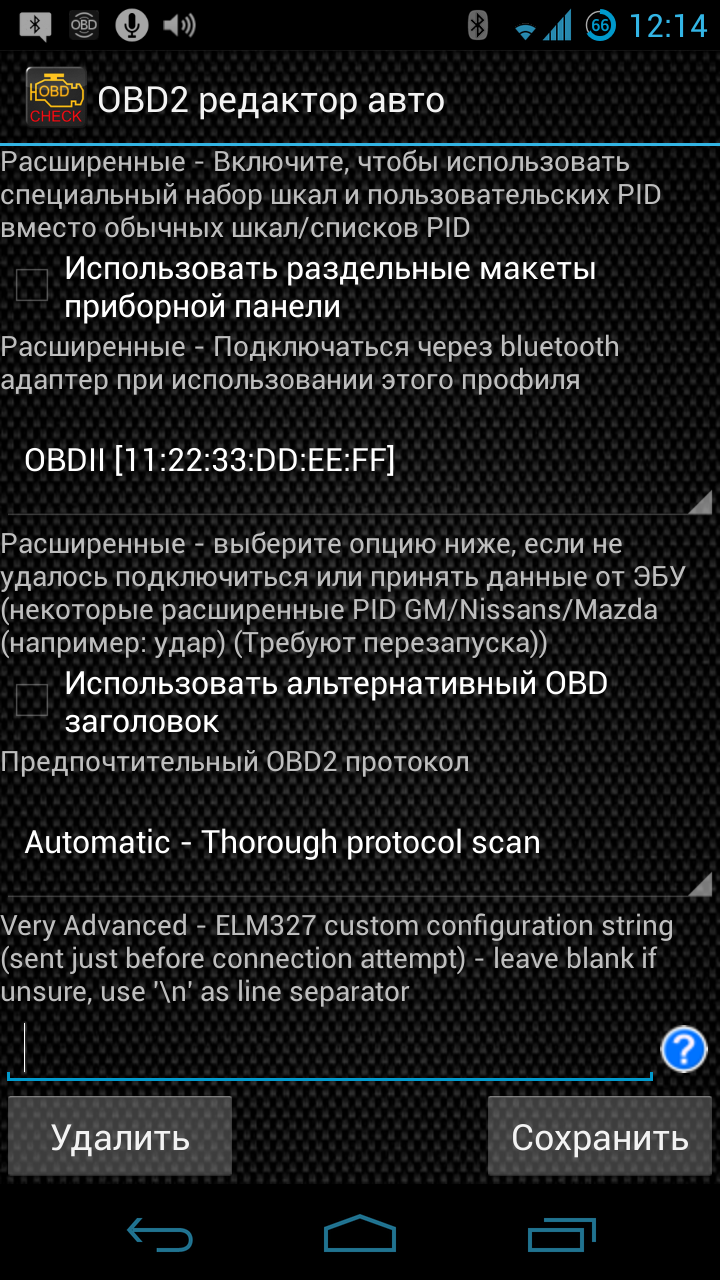Viewport: 720px width, 1280px height.
Task: Open the OBDII Bluetooth adapter dropdown
Action: (x=360, y=461)
